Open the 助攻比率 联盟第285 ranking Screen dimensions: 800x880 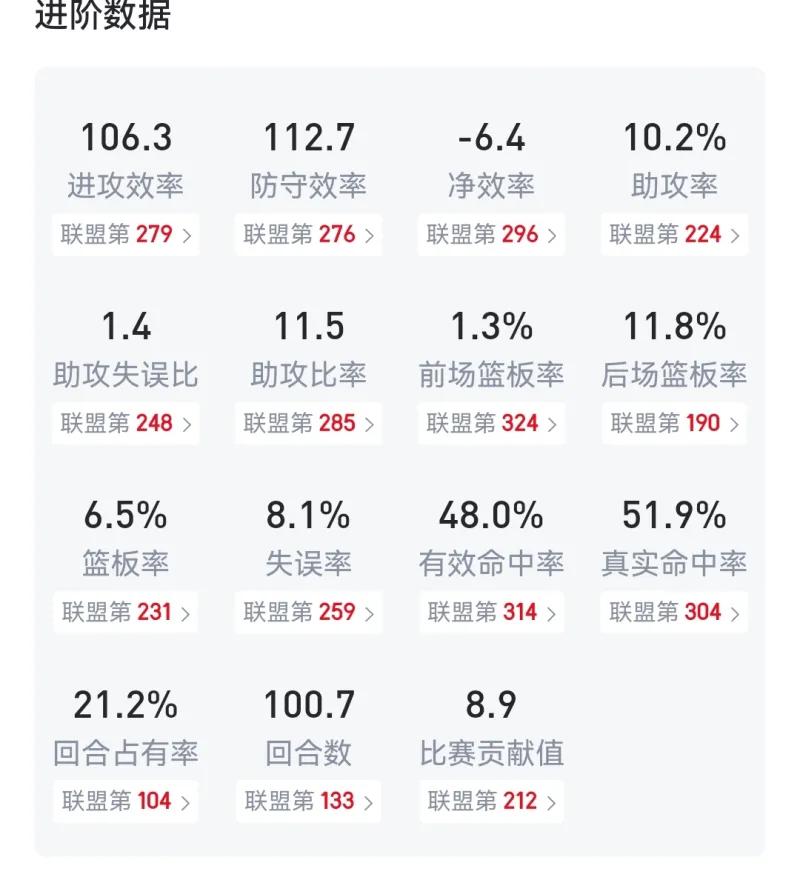point(306,423)
